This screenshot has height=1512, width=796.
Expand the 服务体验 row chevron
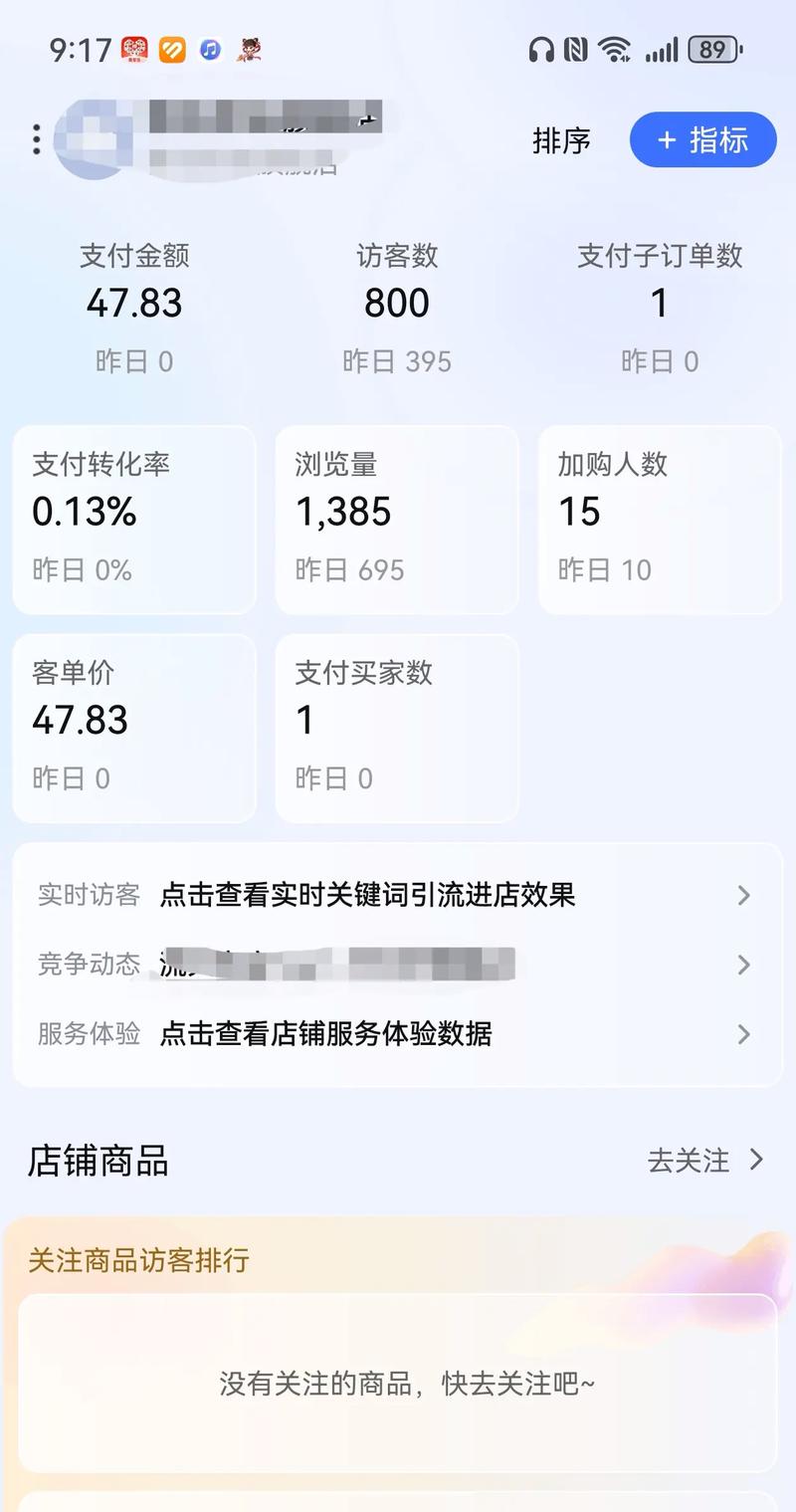point(744,1034)
